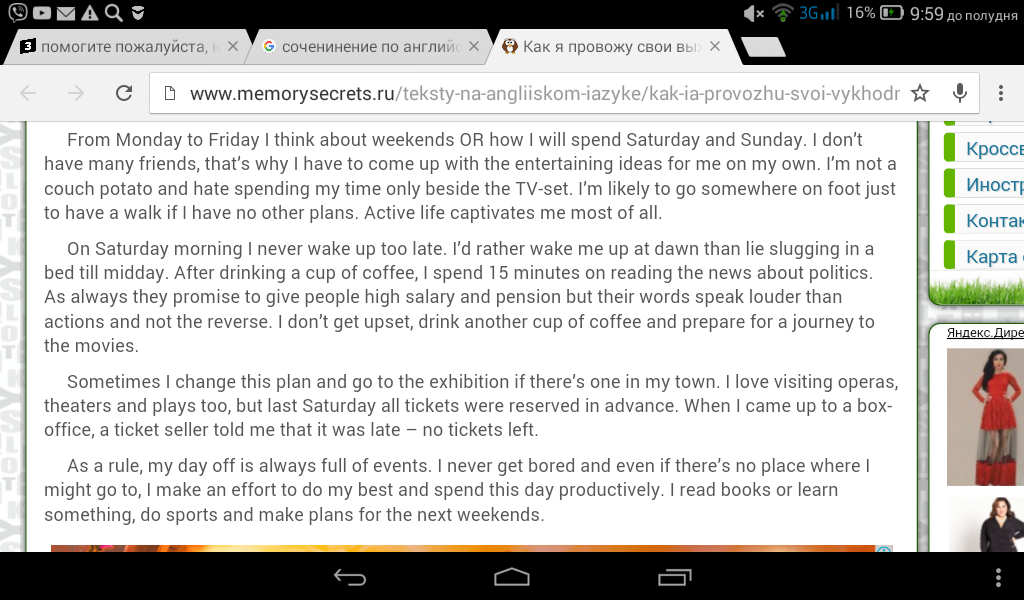Image resolution: width=1024 pixels, height=600 pixels.
Task: Tap the memorysecrets.ru address bar
Action: [x=540, y=93]
